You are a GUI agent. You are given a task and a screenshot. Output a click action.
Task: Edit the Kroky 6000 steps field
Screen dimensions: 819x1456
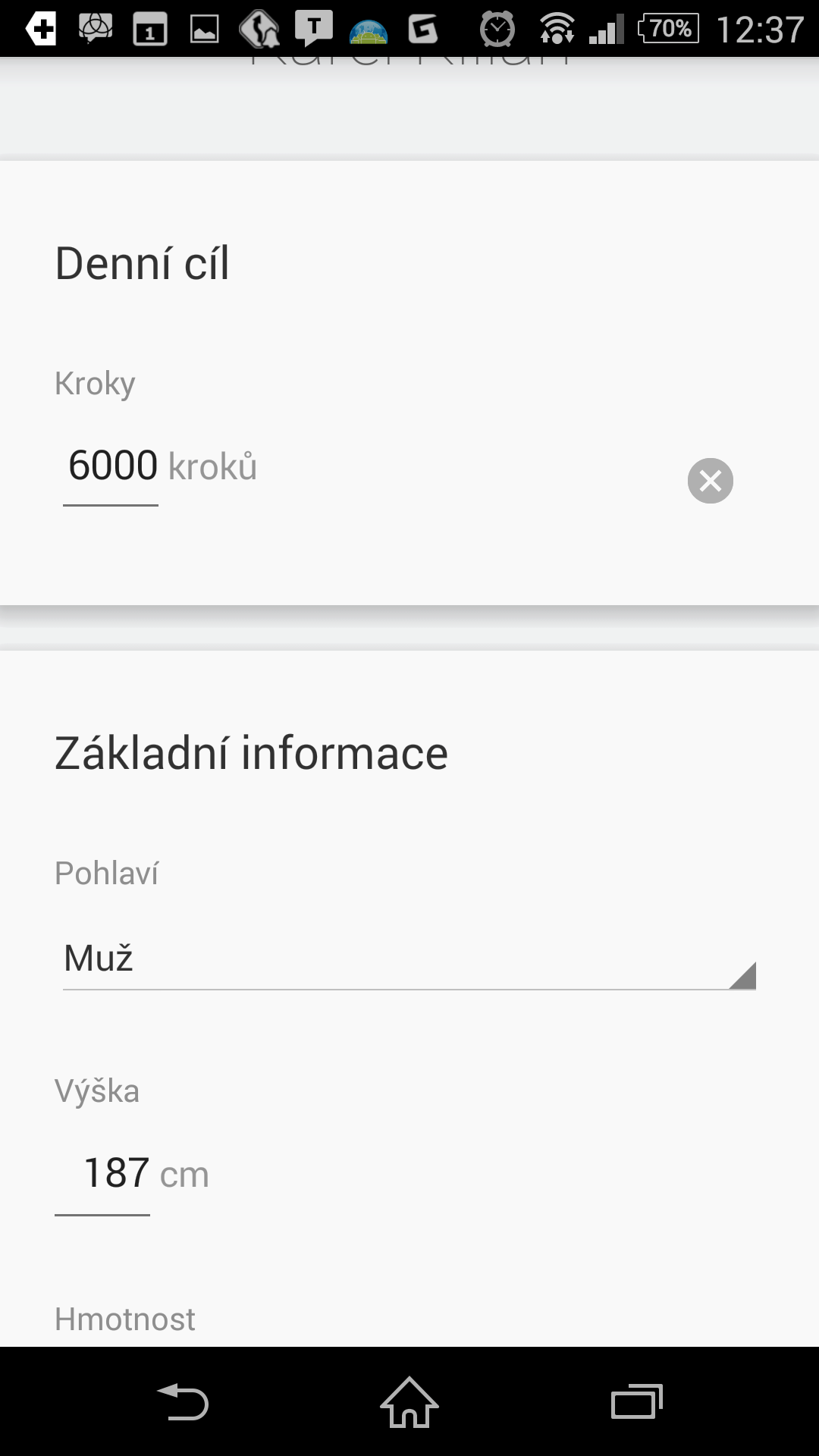[112, 466]
